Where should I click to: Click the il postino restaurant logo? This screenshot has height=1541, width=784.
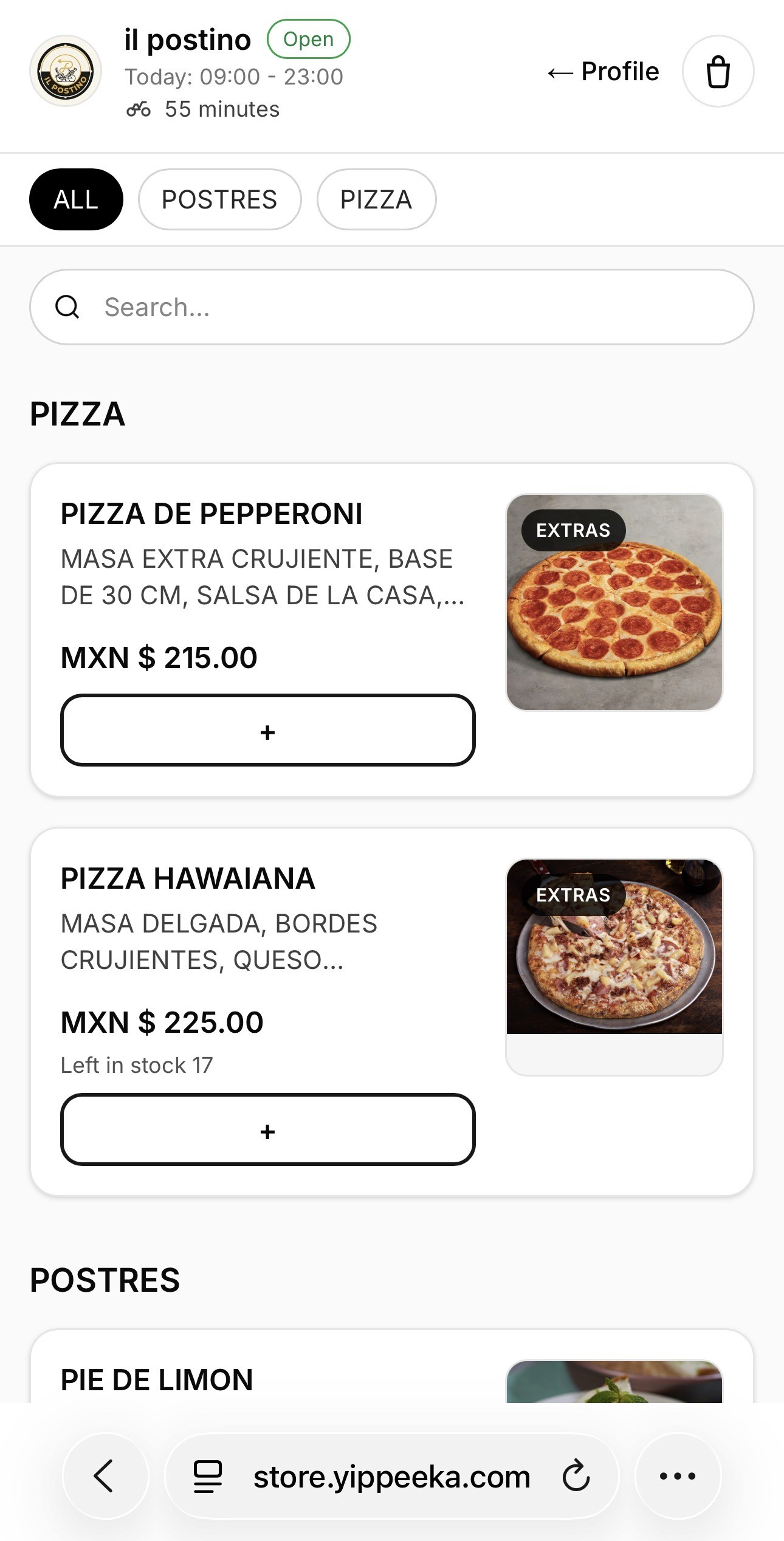click(x=65, y=73)
